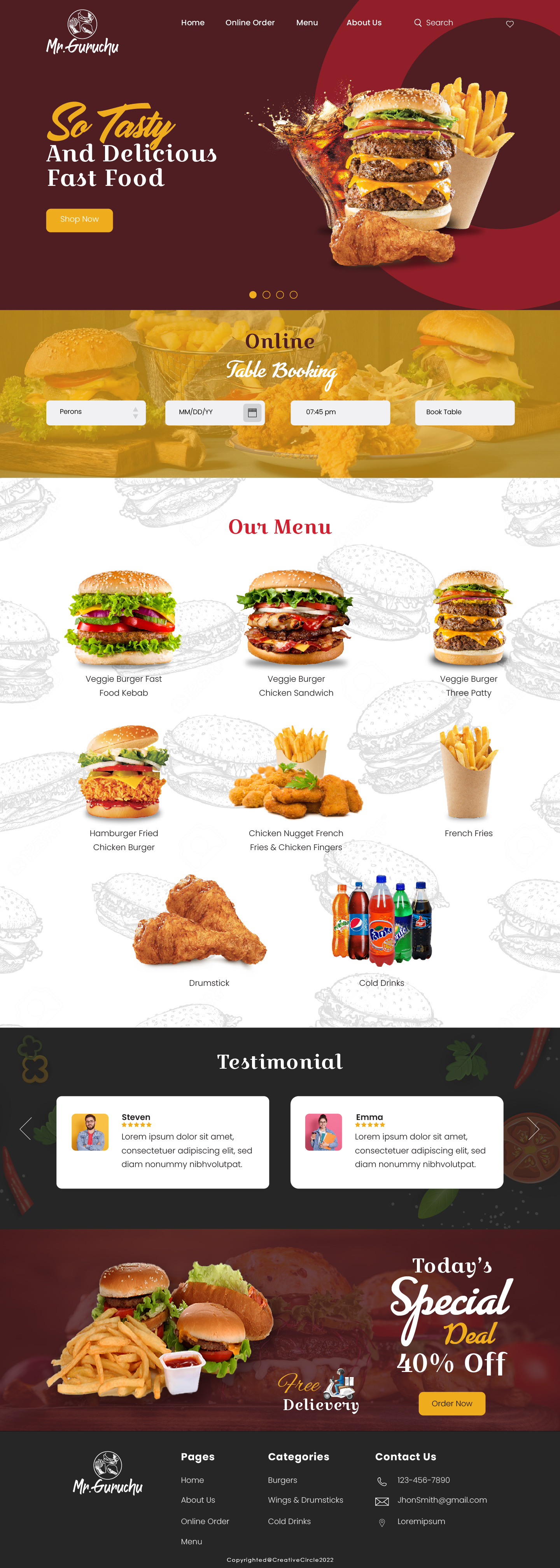The width and height of the screenshot is (560, 1568).
Task: Show the previous testimonial with left arrow
Action: (x=26, y=1129)
